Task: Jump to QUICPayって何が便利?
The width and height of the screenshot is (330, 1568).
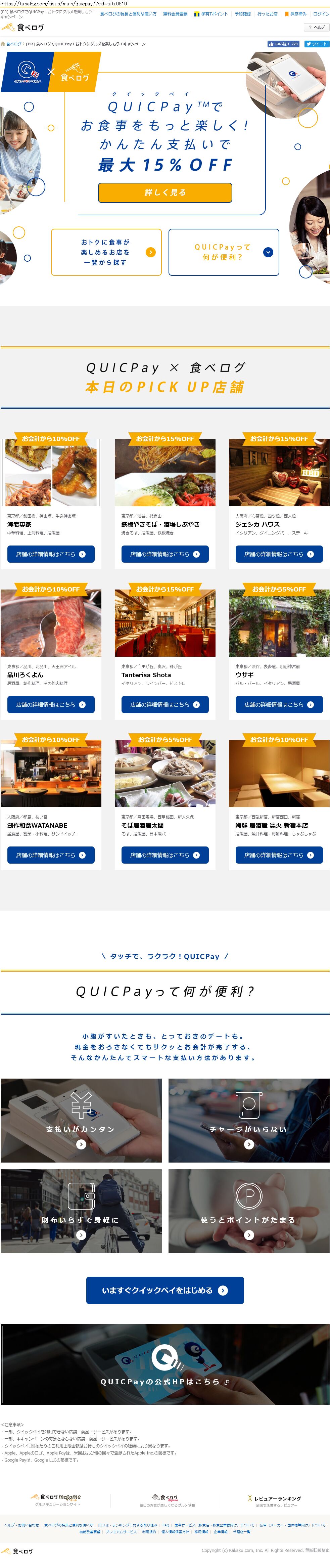Action: coord(224,252)
